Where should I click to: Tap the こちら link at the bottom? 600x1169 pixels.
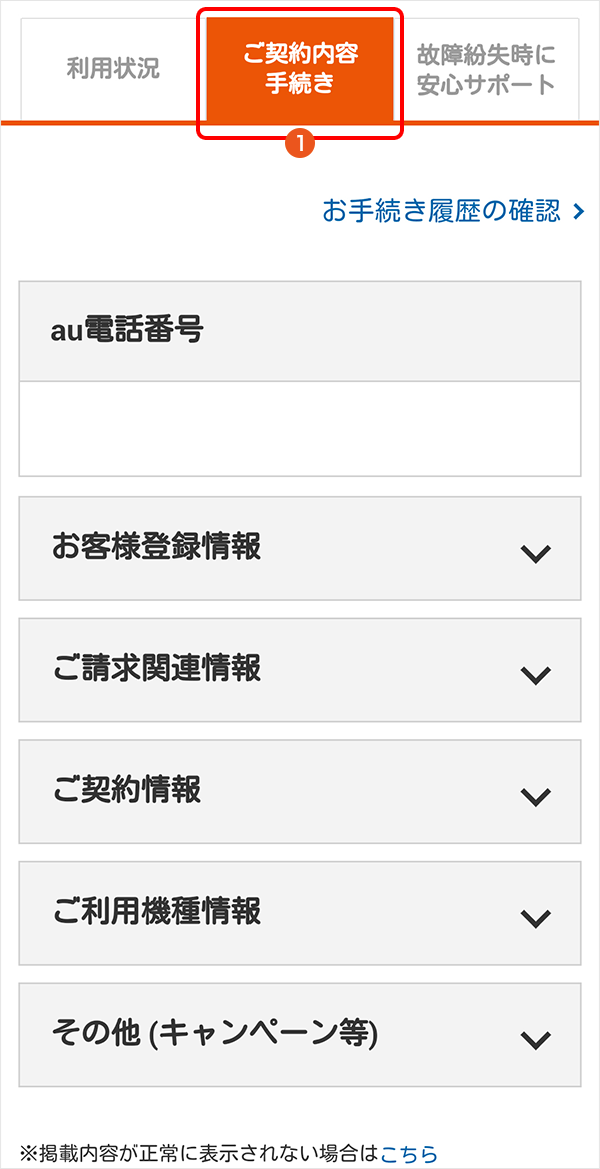(409, 1153)
